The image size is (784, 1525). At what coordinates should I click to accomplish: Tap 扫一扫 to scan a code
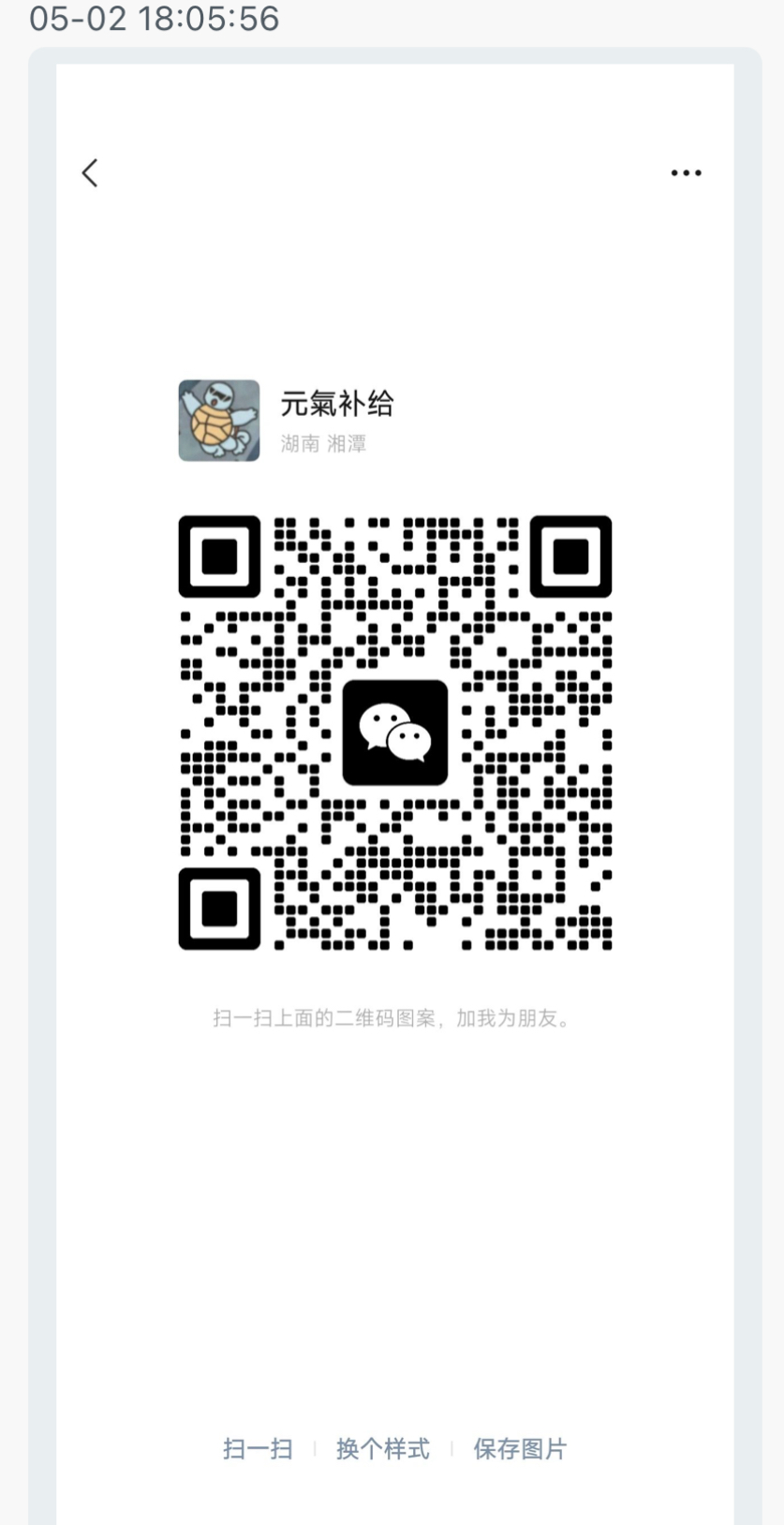[x=258, y=1449]
